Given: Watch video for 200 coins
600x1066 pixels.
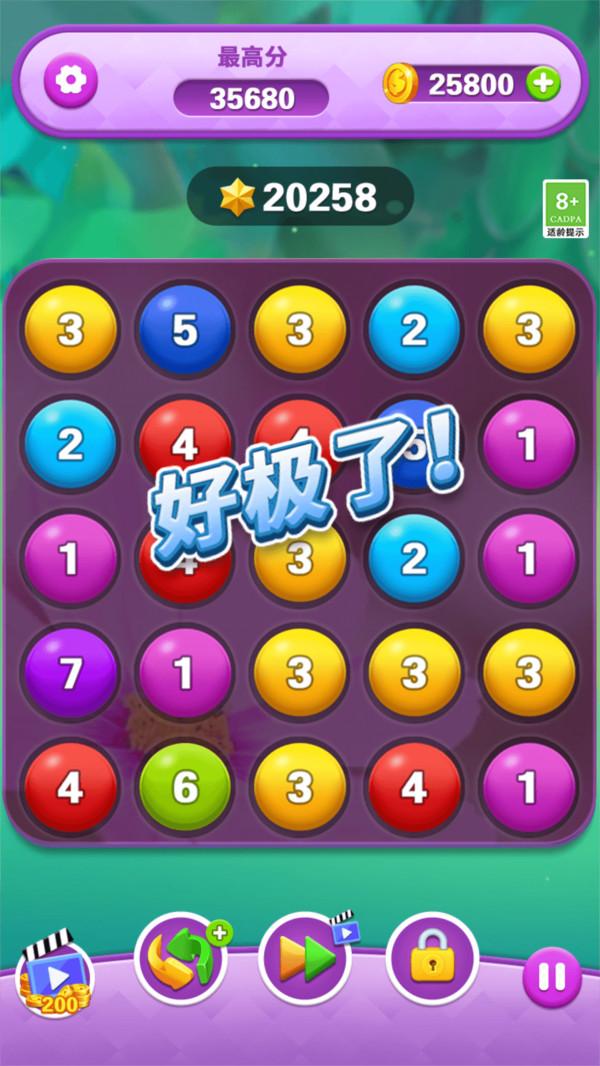Looking at the screenshot, I should [55, 978].
